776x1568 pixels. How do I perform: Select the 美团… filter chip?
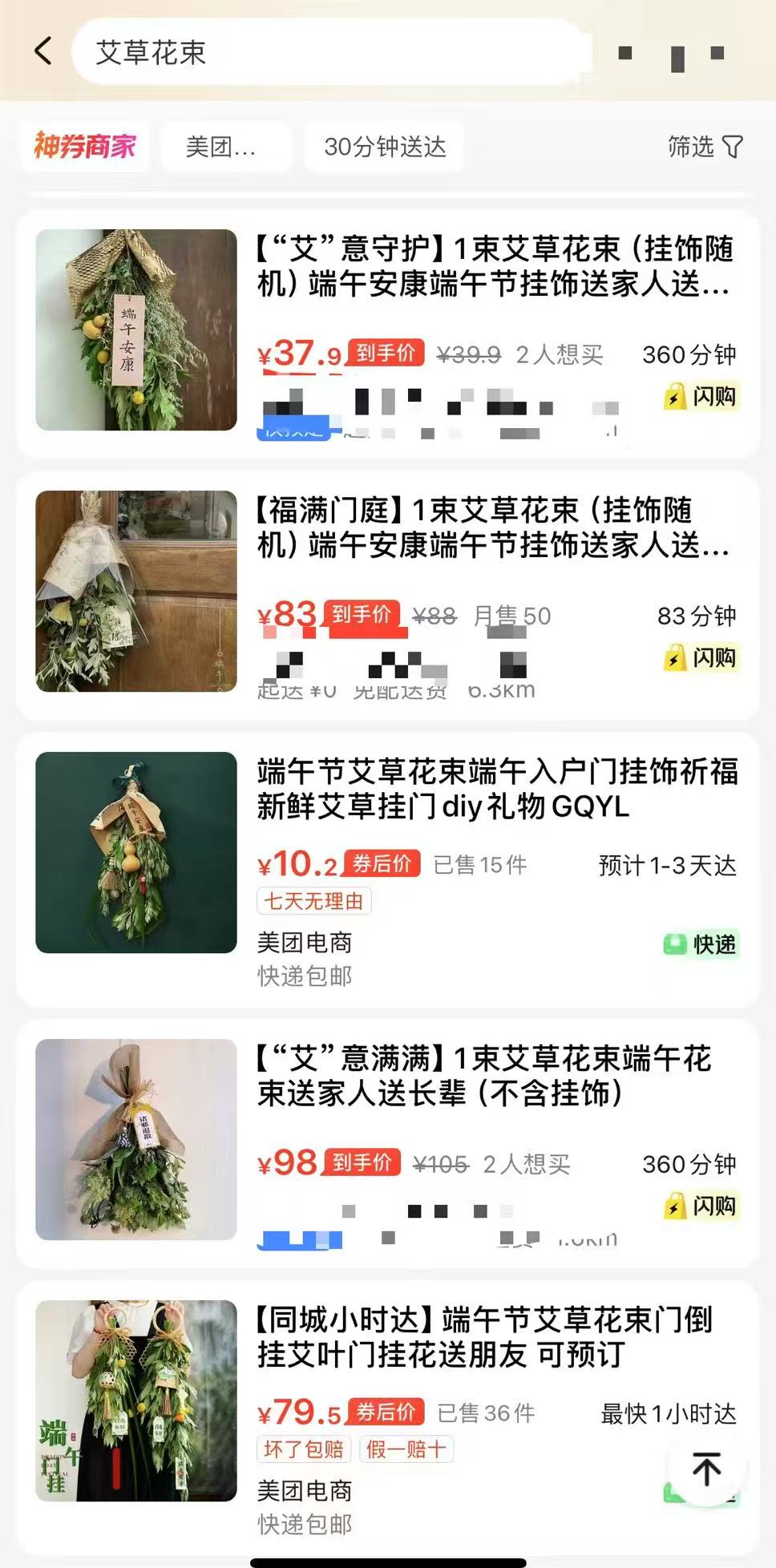point(222,147)
